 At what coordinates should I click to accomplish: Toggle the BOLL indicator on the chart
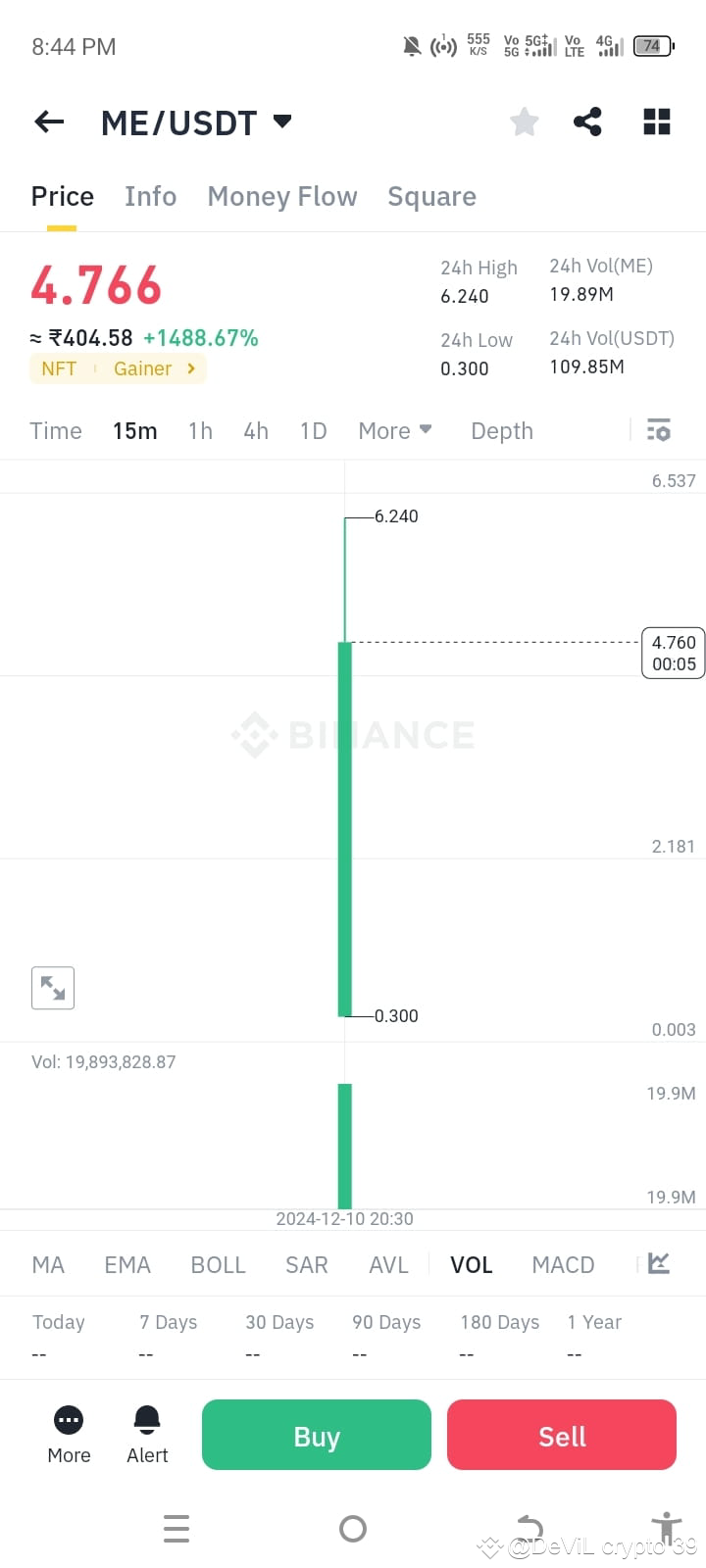[x=218, y=1264]
